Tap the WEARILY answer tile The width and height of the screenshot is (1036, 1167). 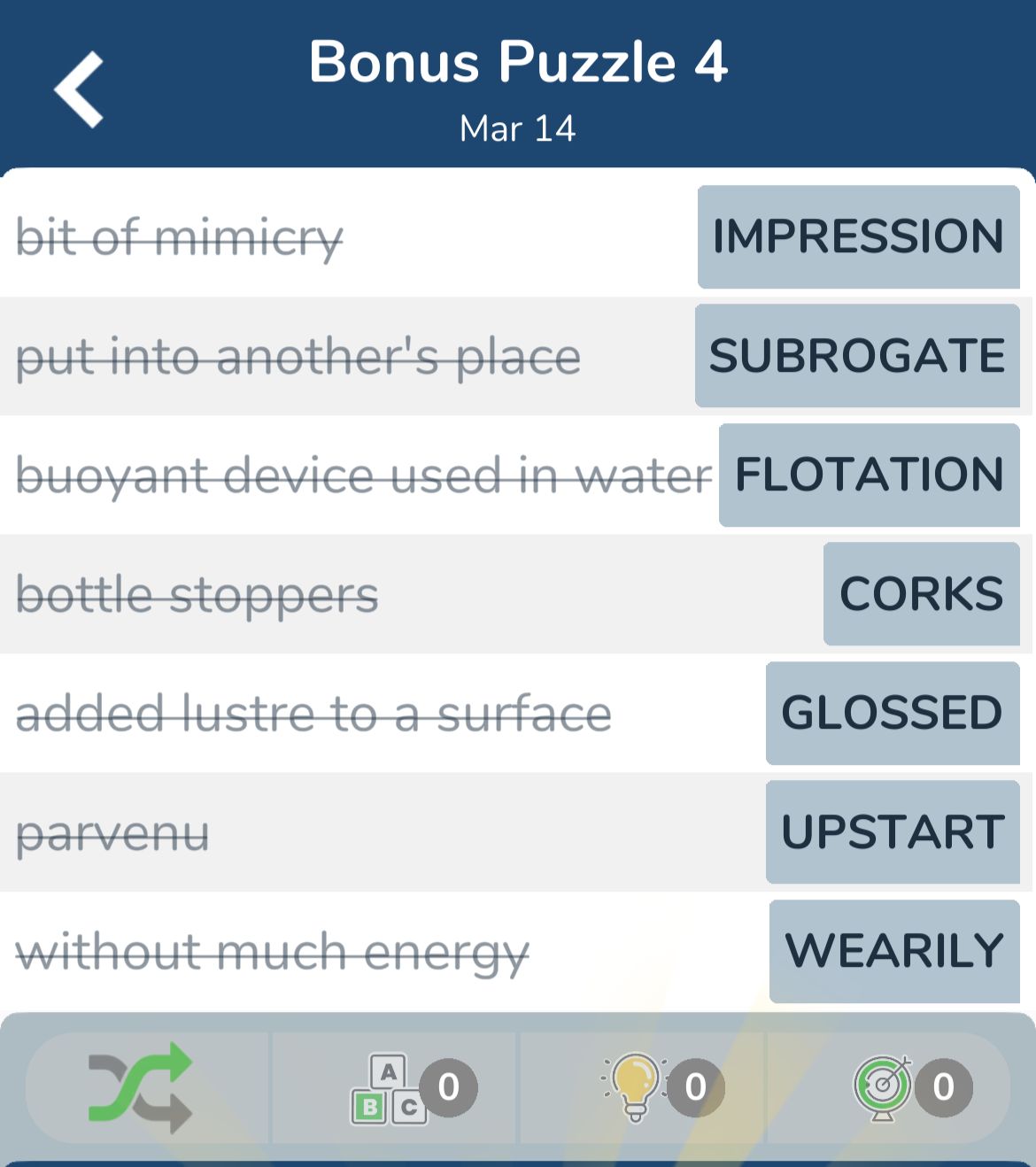tap(893, 951)
